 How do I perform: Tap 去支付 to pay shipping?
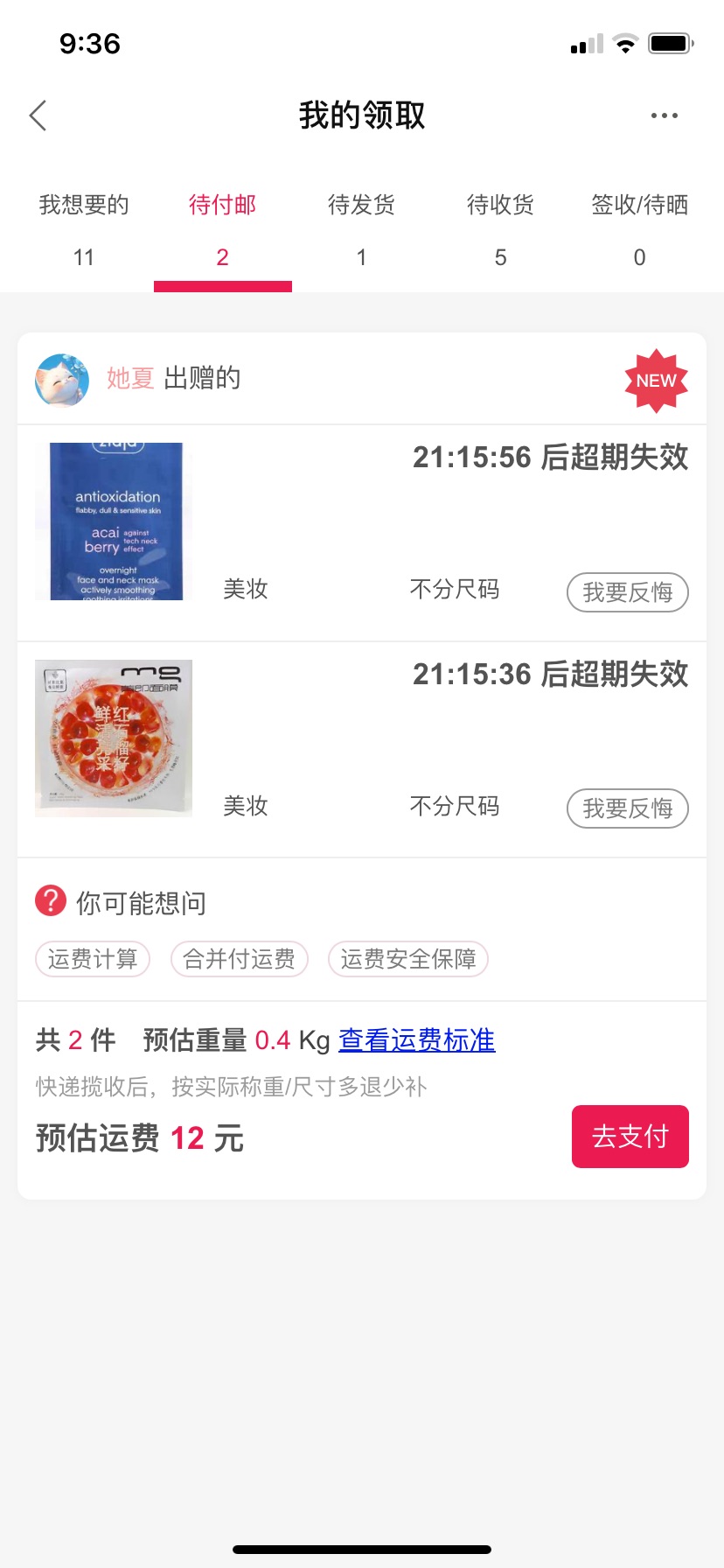coord(630,1137)
